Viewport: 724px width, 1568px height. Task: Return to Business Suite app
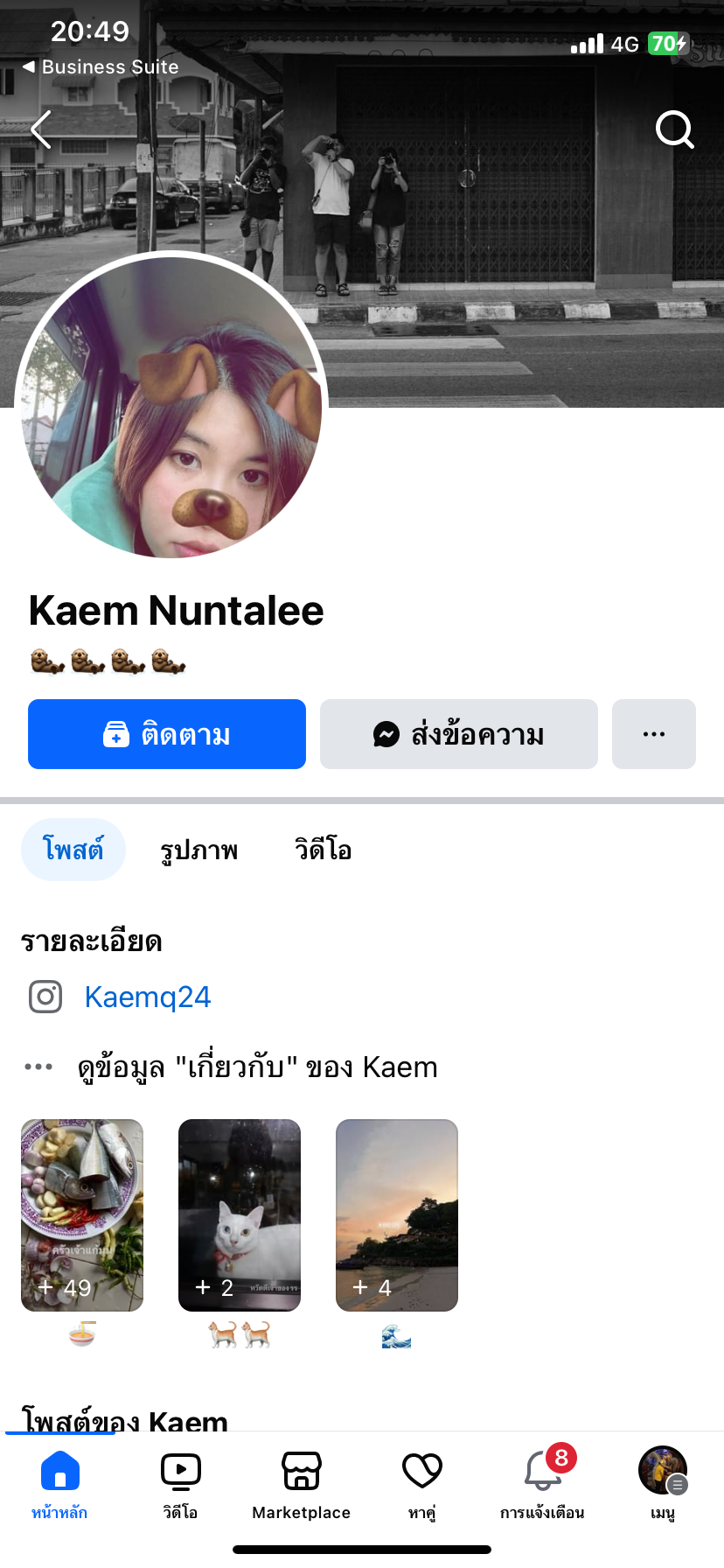pos(101,67)
